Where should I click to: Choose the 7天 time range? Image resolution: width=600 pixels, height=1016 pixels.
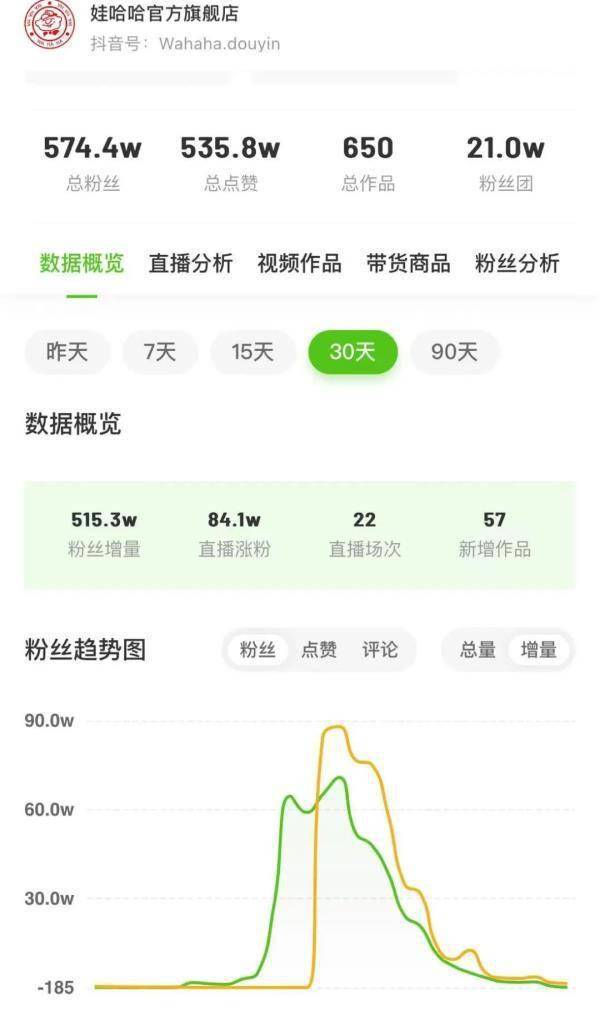coord(160,352)
